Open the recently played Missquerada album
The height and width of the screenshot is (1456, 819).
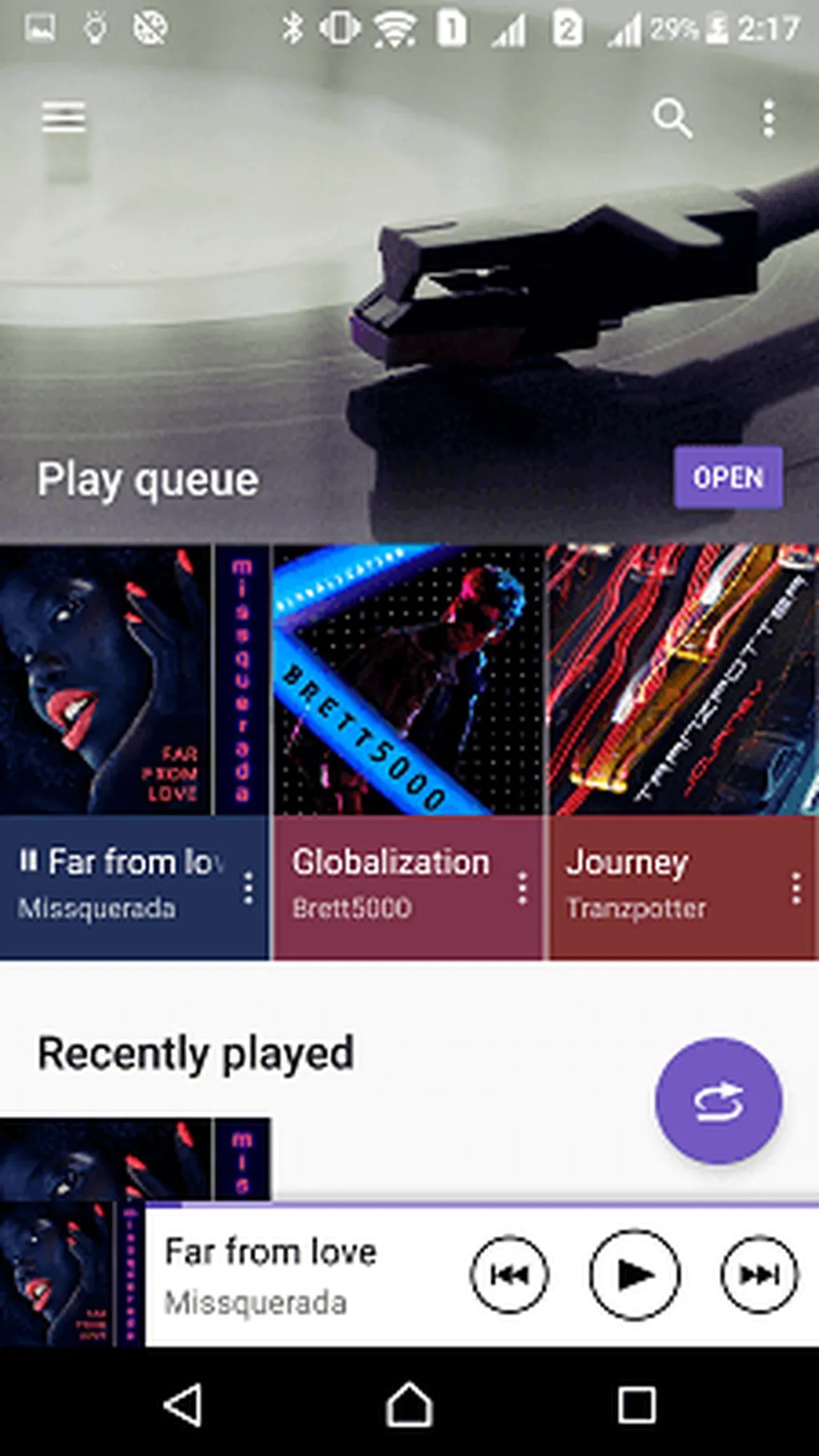tap(134, 1157)
